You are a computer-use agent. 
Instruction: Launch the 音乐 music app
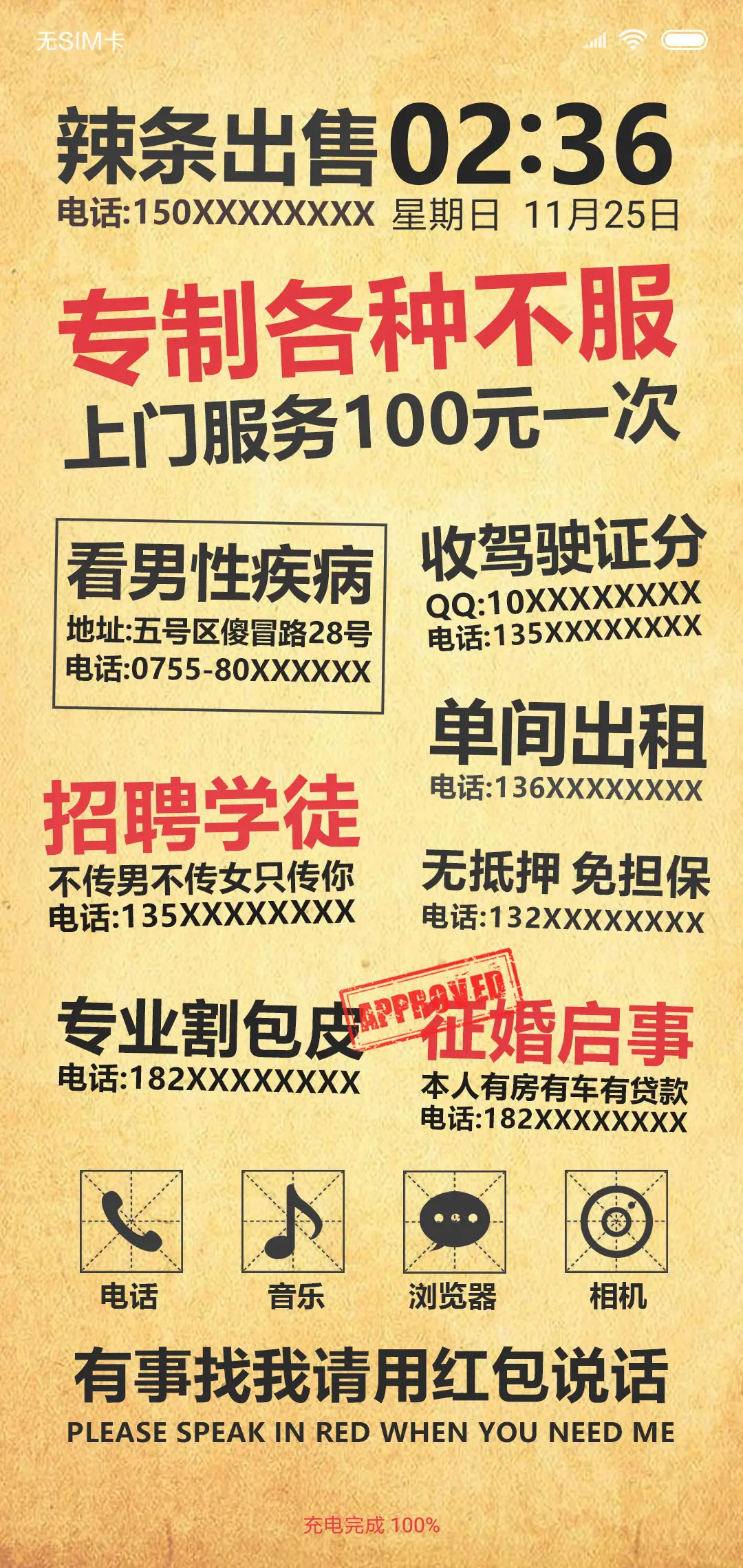point(293,1221)
